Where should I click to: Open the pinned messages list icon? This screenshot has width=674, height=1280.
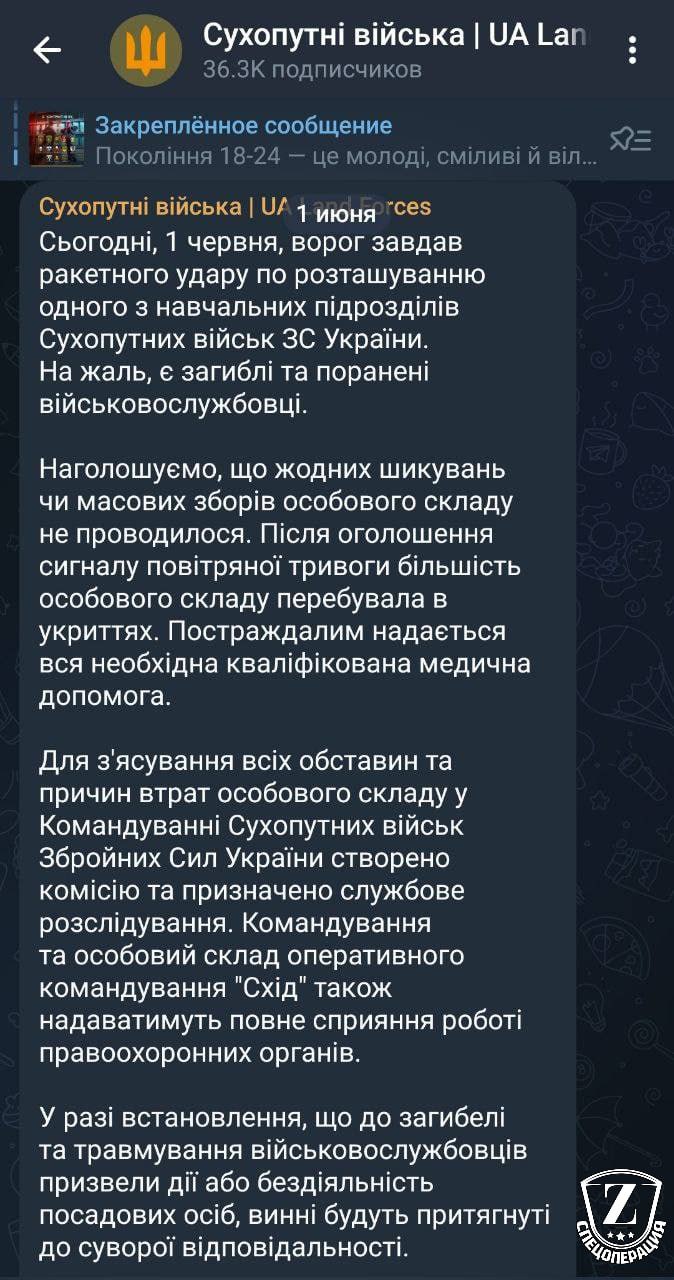point(630,140)
